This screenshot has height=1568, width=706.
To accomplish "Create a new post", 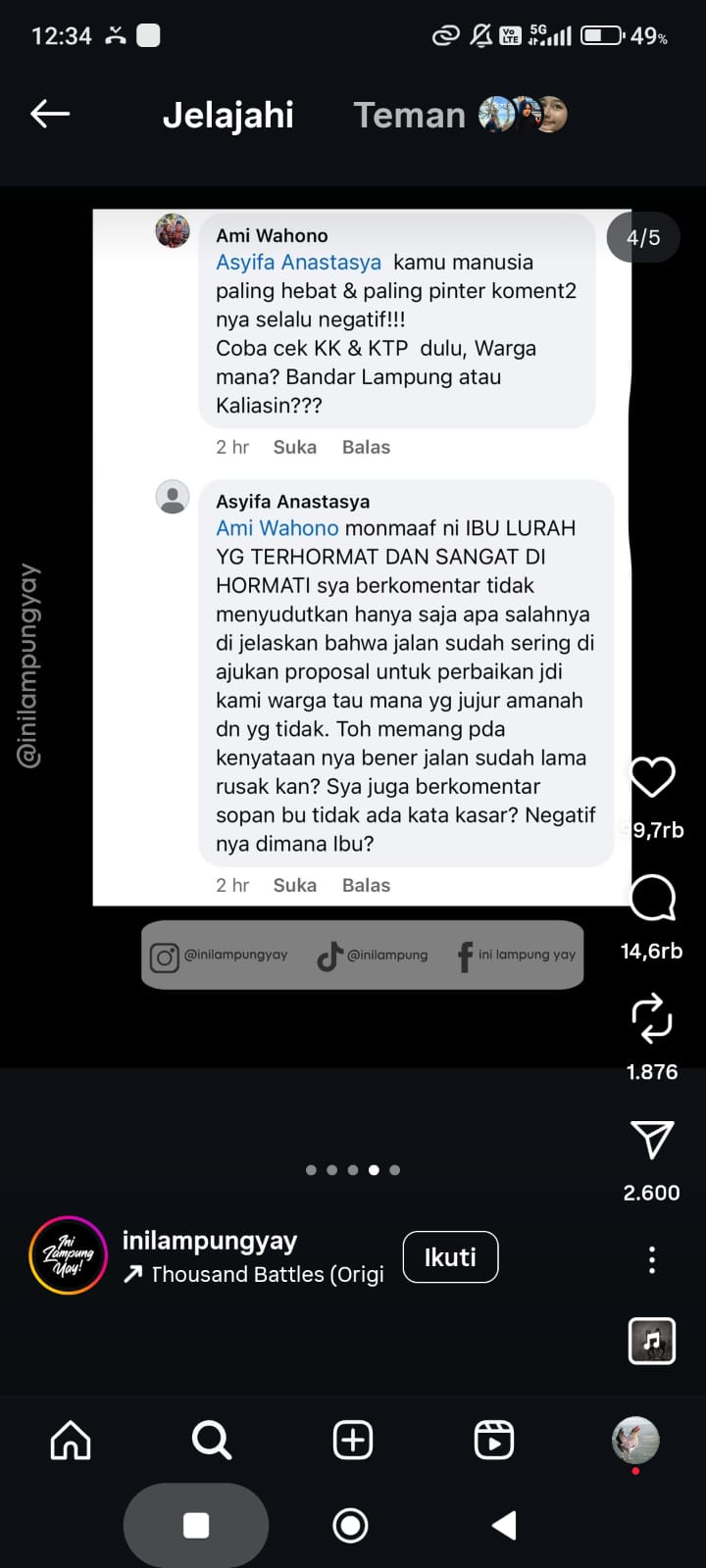I will (x=353, y=1441).
